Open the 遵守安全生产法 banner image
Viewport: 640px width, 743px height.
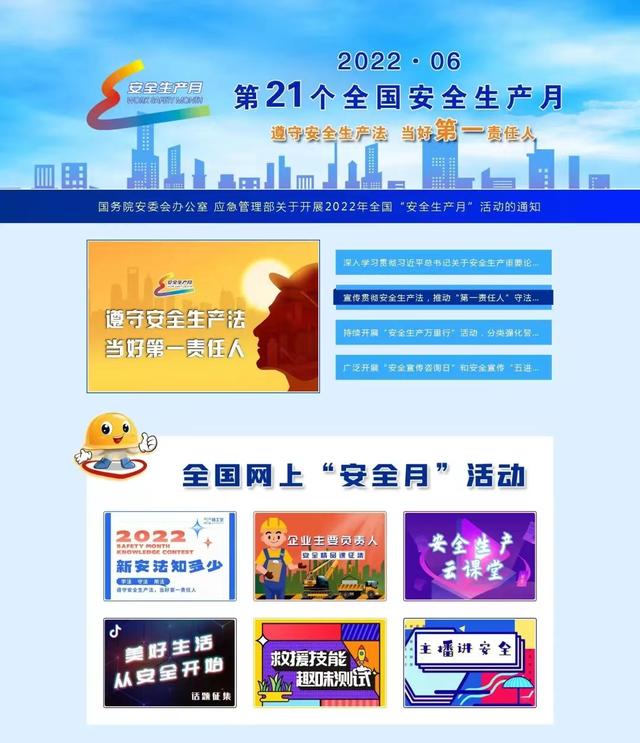point(202,316)
